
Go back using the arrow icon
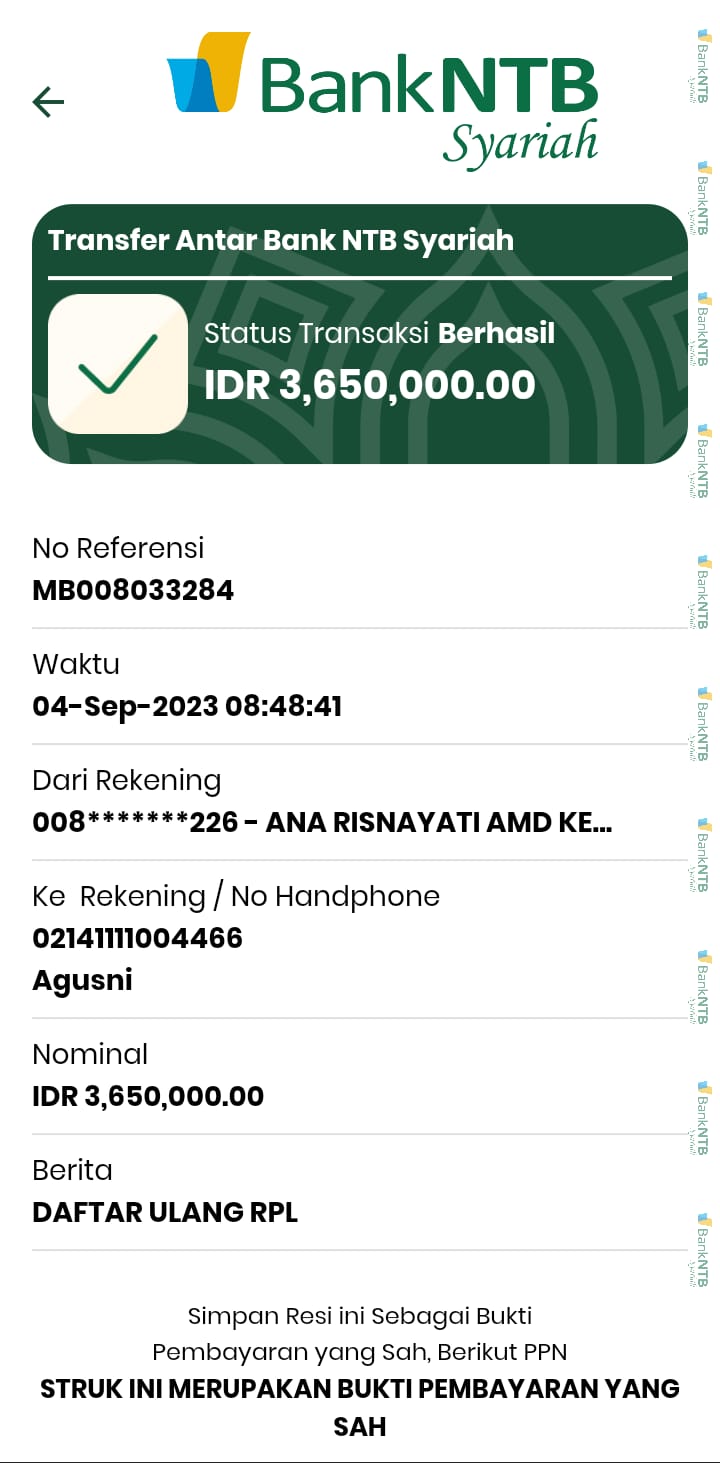pyautogui.click(x=48, y=101)
